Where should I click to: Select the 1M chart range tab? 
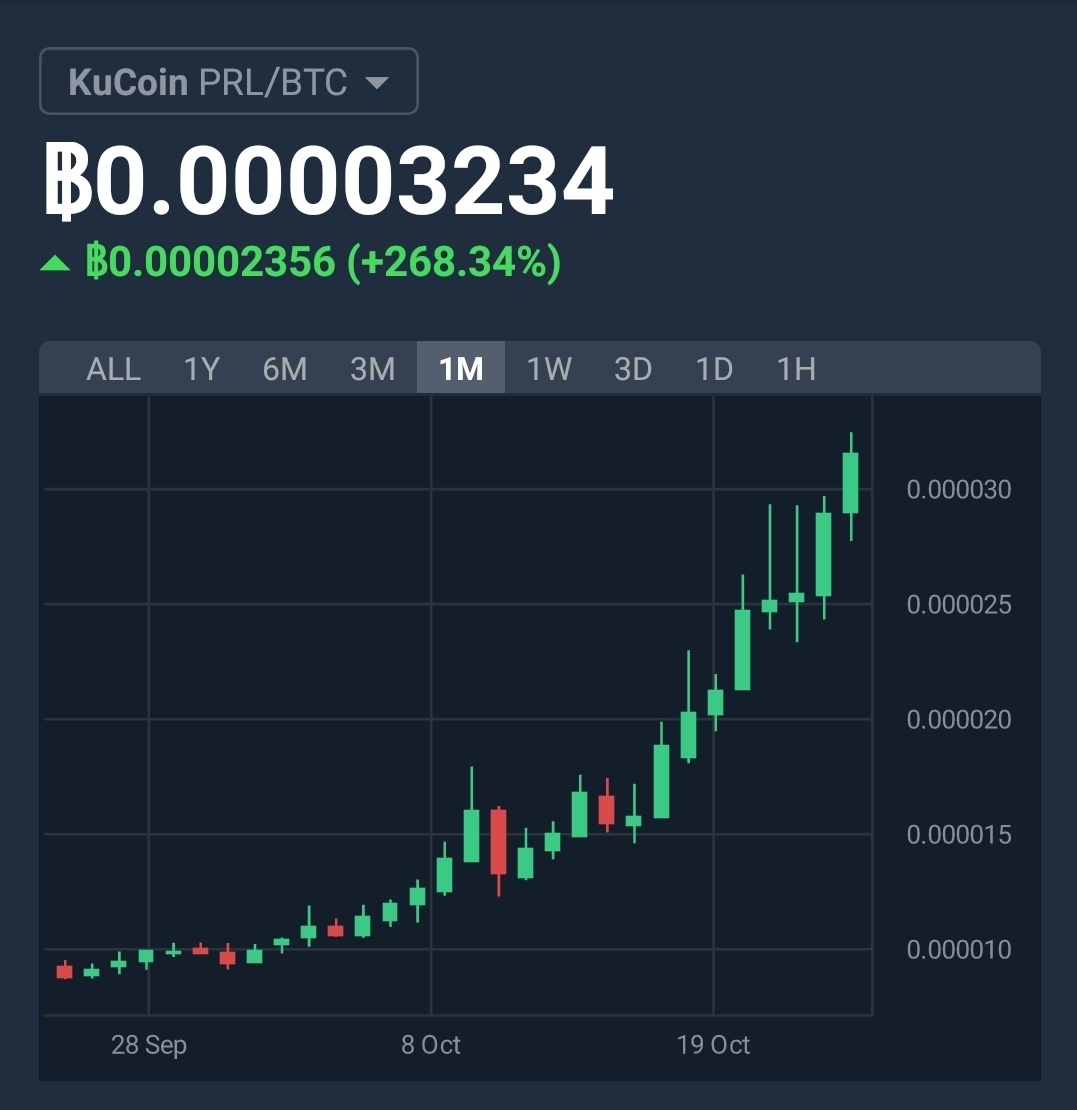[461, 369]
